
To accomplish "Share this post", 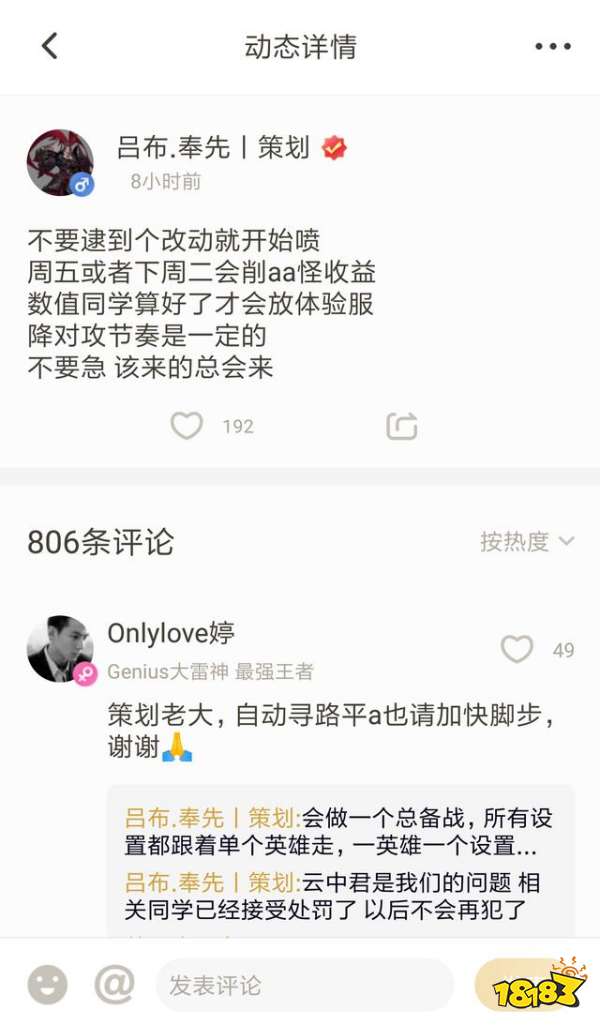I will click(401, 426).
